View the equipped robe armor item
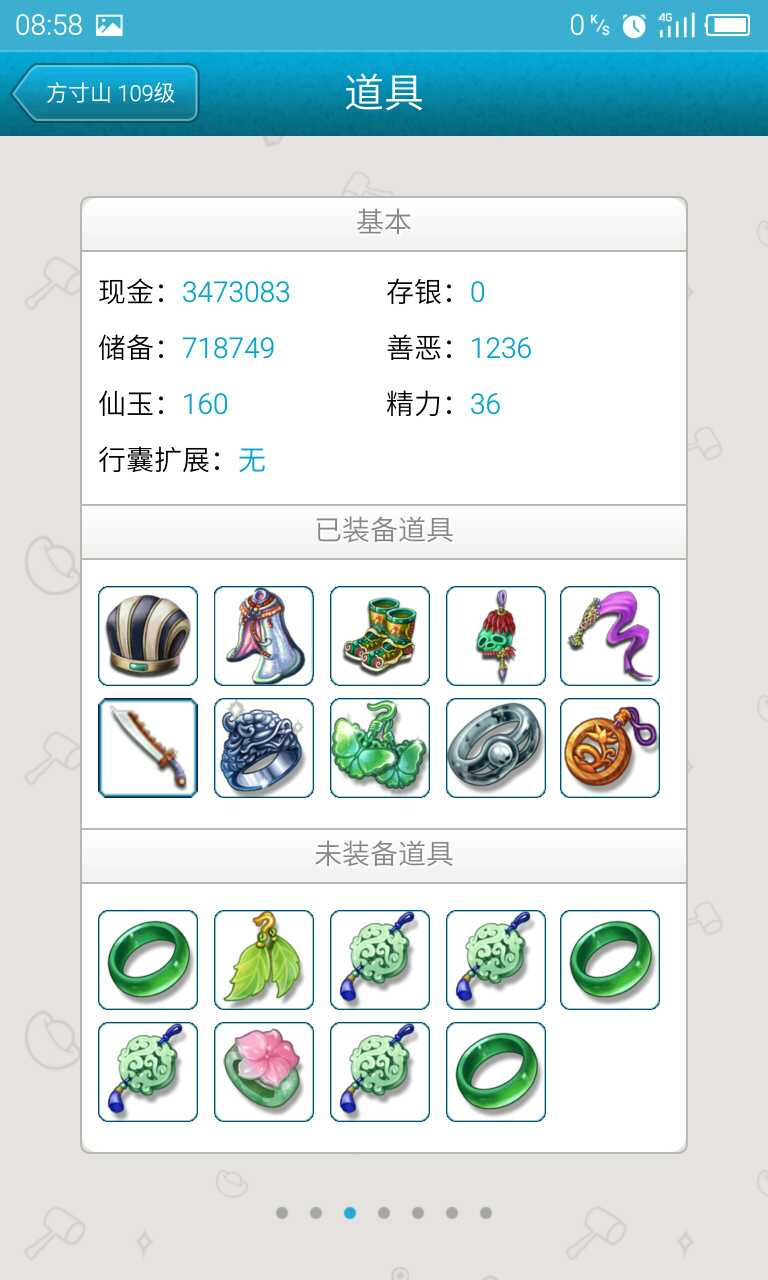768x1280 pixels. (264, 636)
